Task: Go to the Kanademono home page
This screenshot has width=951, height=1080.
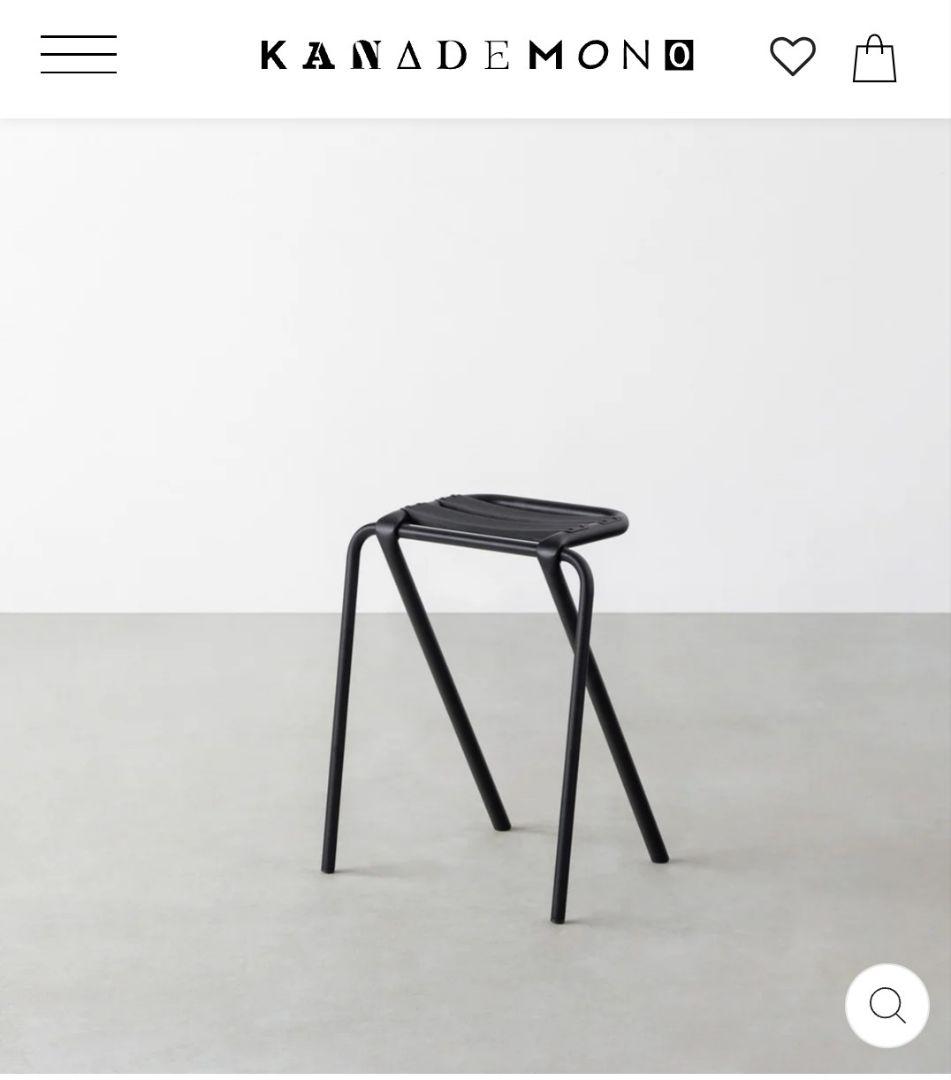Action: pos(477,56)
